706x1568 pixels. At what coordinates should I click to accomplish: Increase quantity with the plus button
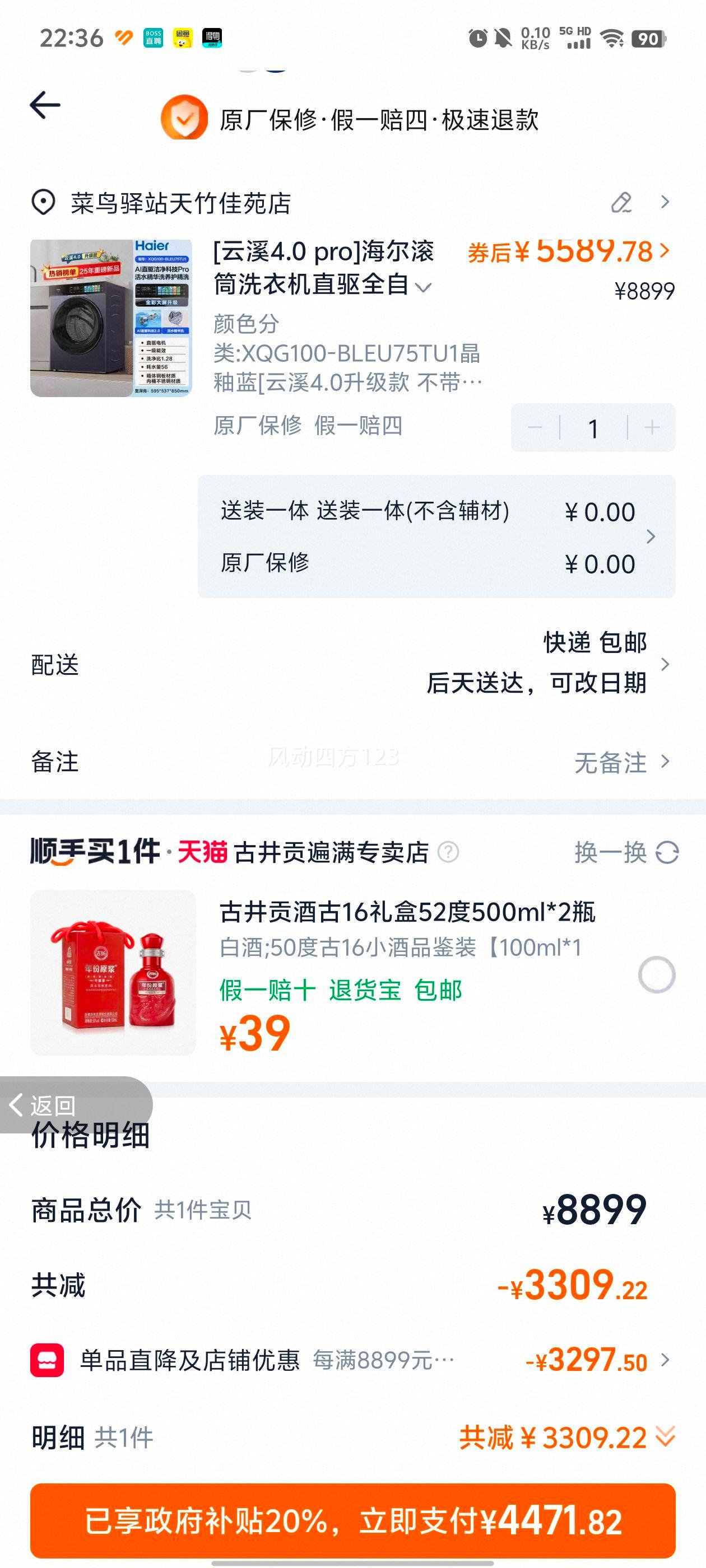[652, 428]
